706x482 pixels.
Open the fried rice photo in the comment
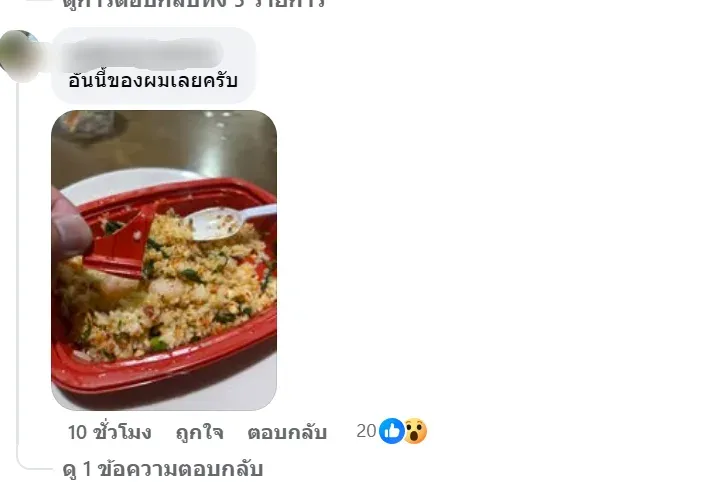pyautogui.click(x=164, y=260)
